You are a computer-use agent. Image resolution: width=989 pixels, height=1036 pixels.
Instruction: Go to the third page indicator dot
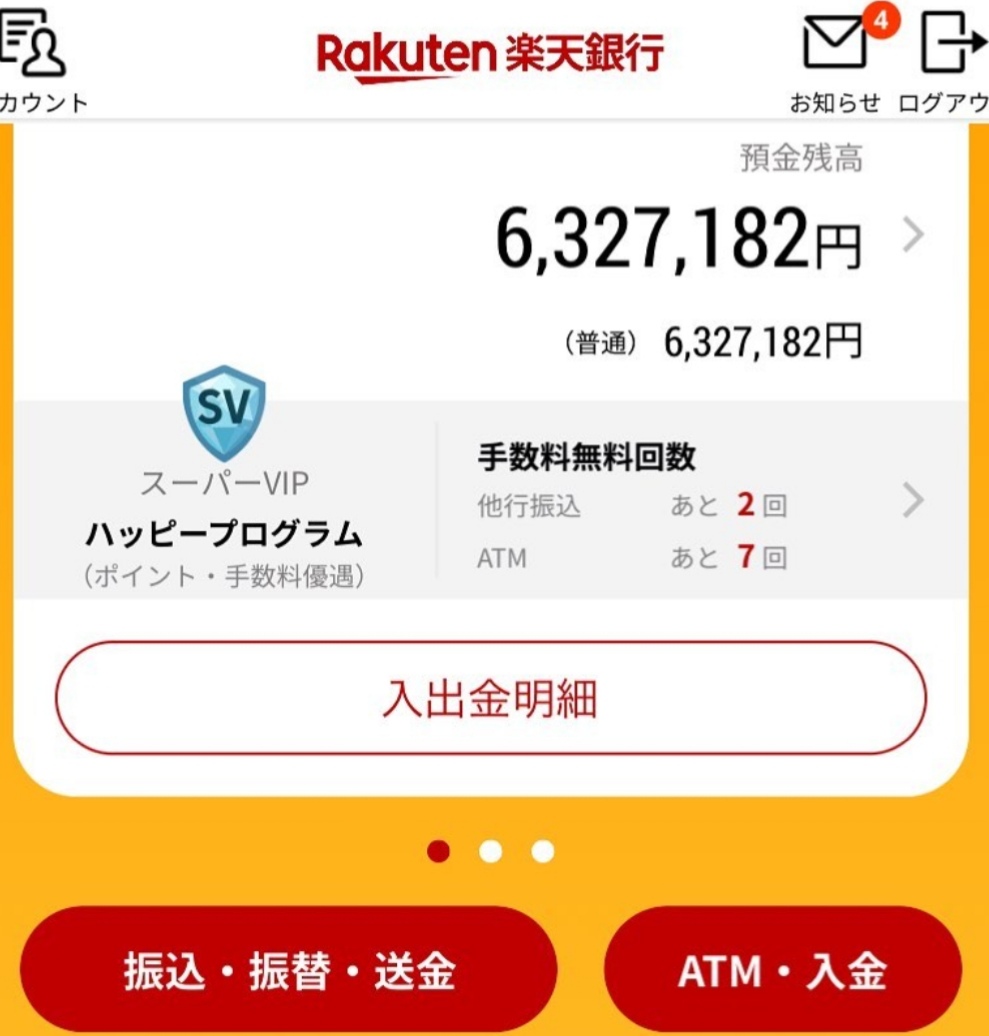(543, 851)
